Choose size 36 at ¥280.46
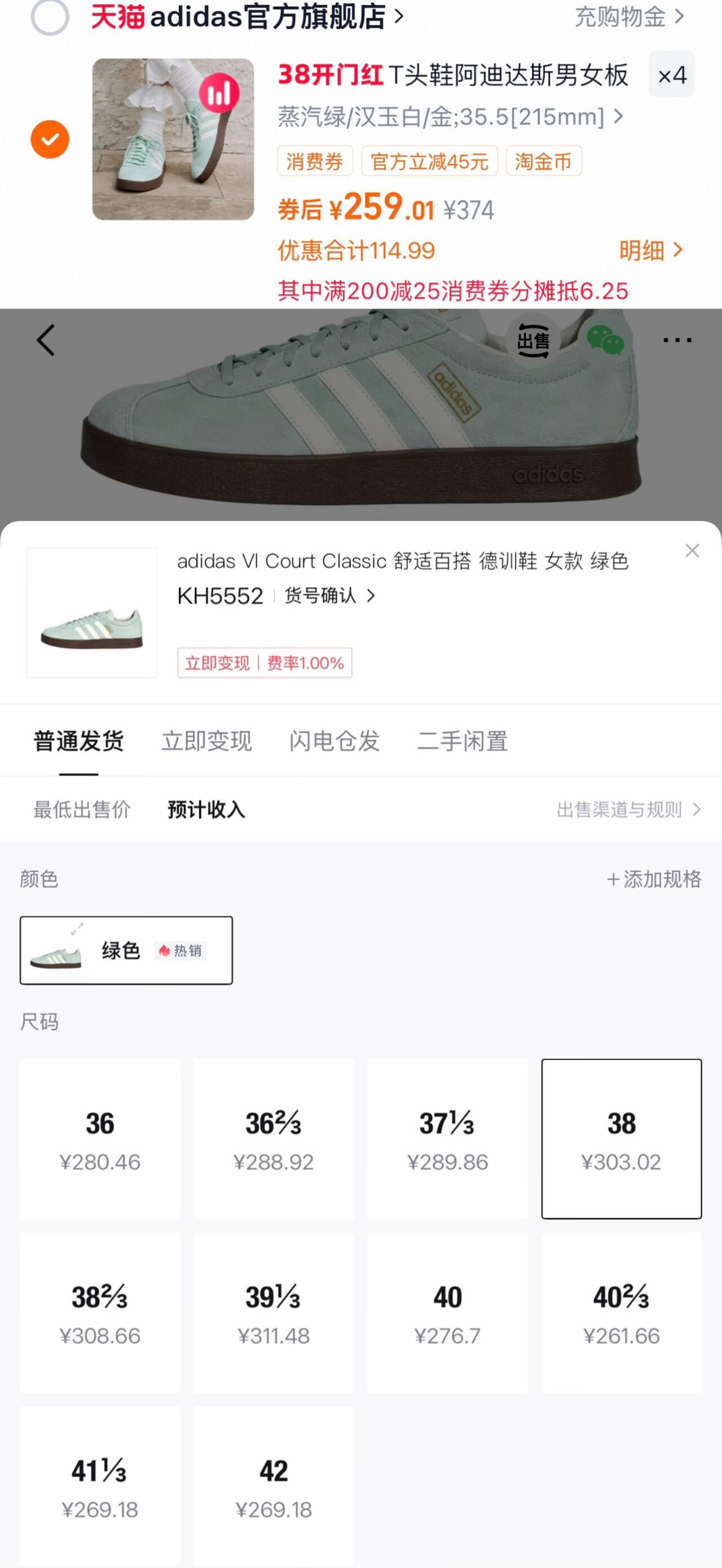The height and width of the screenshot is (1568, 722). 100,1139
